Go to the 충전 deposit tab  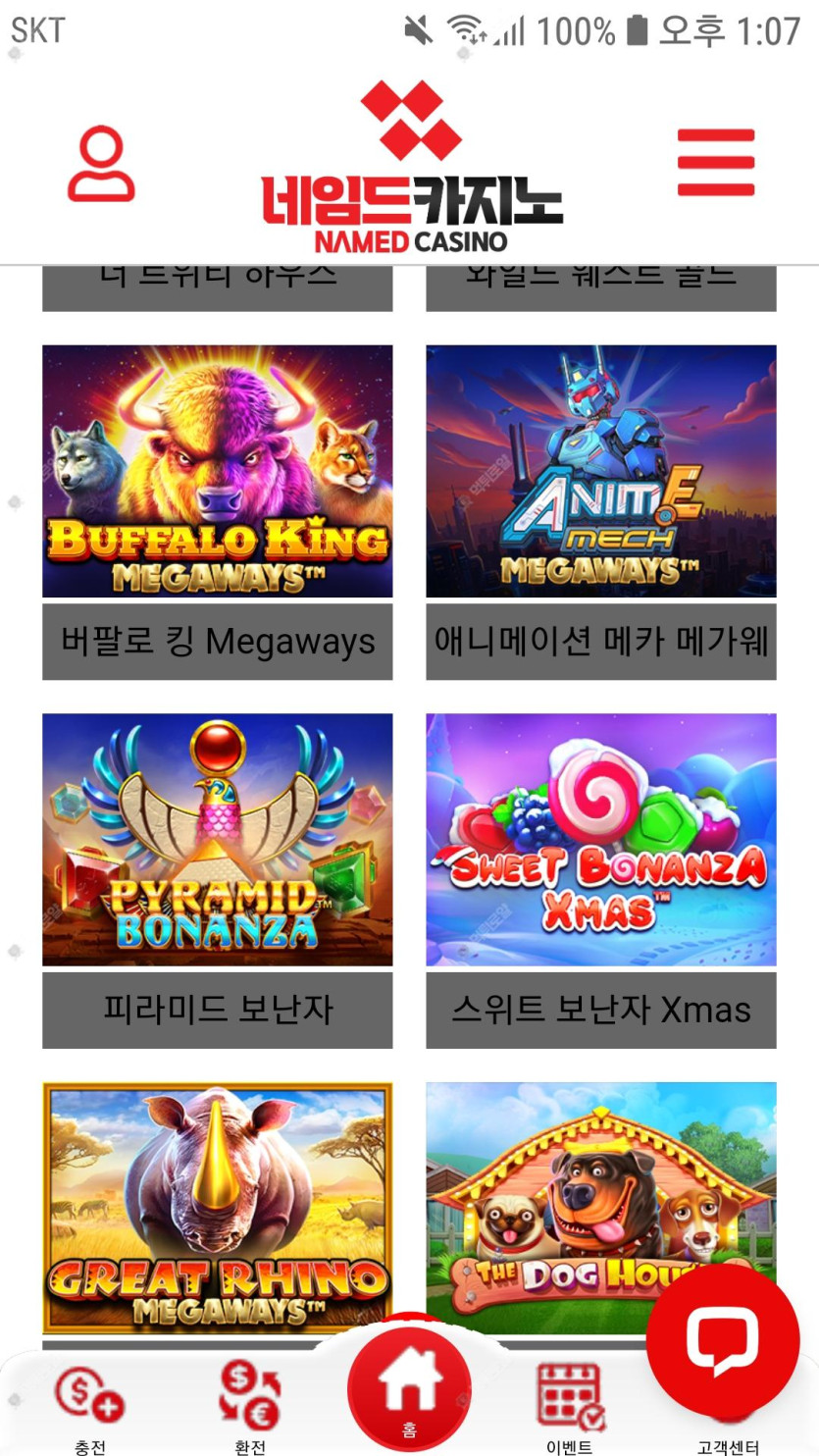click(x=89, y=1403)
